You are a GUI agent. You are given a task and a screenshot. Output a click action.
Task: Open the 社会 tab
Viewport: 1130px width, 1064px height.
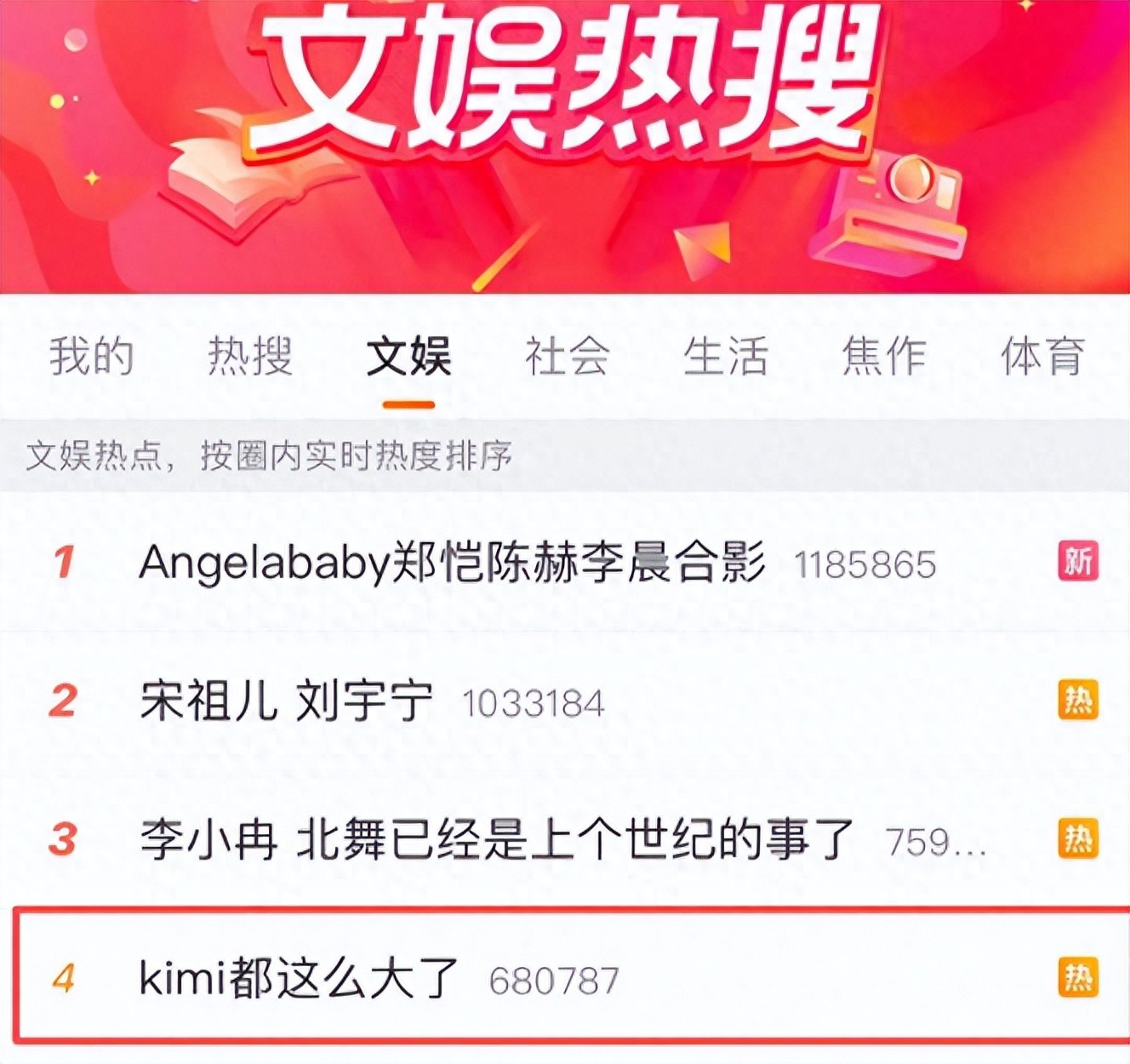point(567,356)
